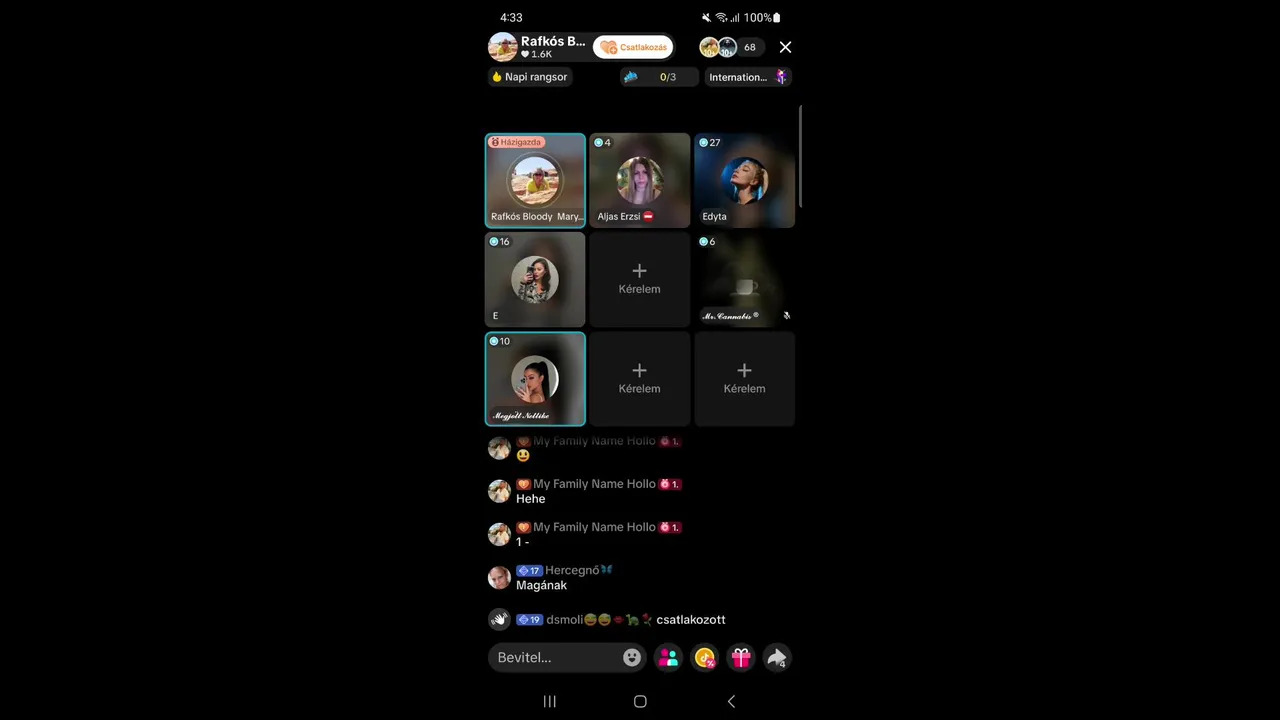Open Edyta's guest seat
The image size is (1280, 720).
pos(744,181)
